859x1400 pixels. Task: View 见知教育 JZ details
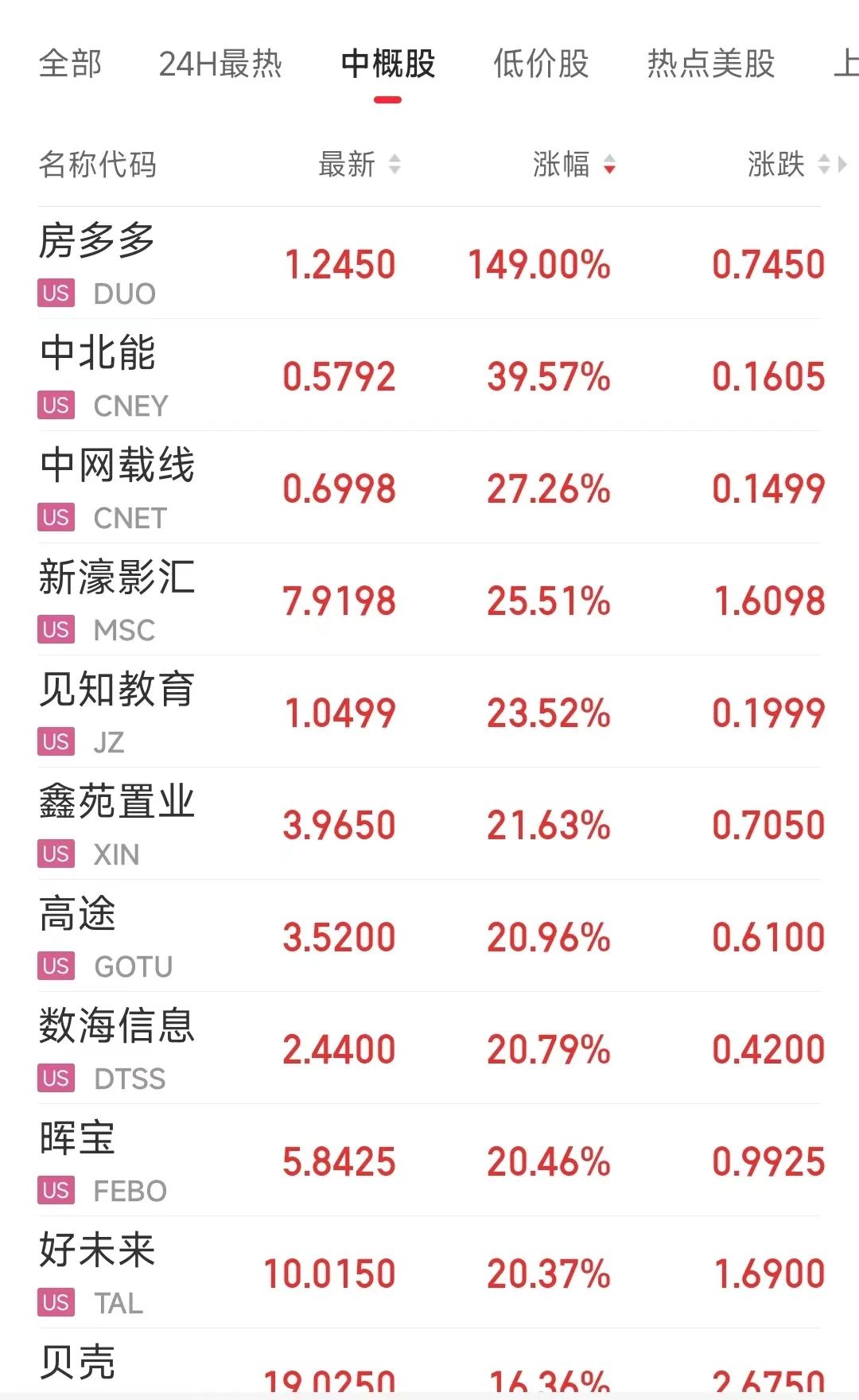point(429,712)
